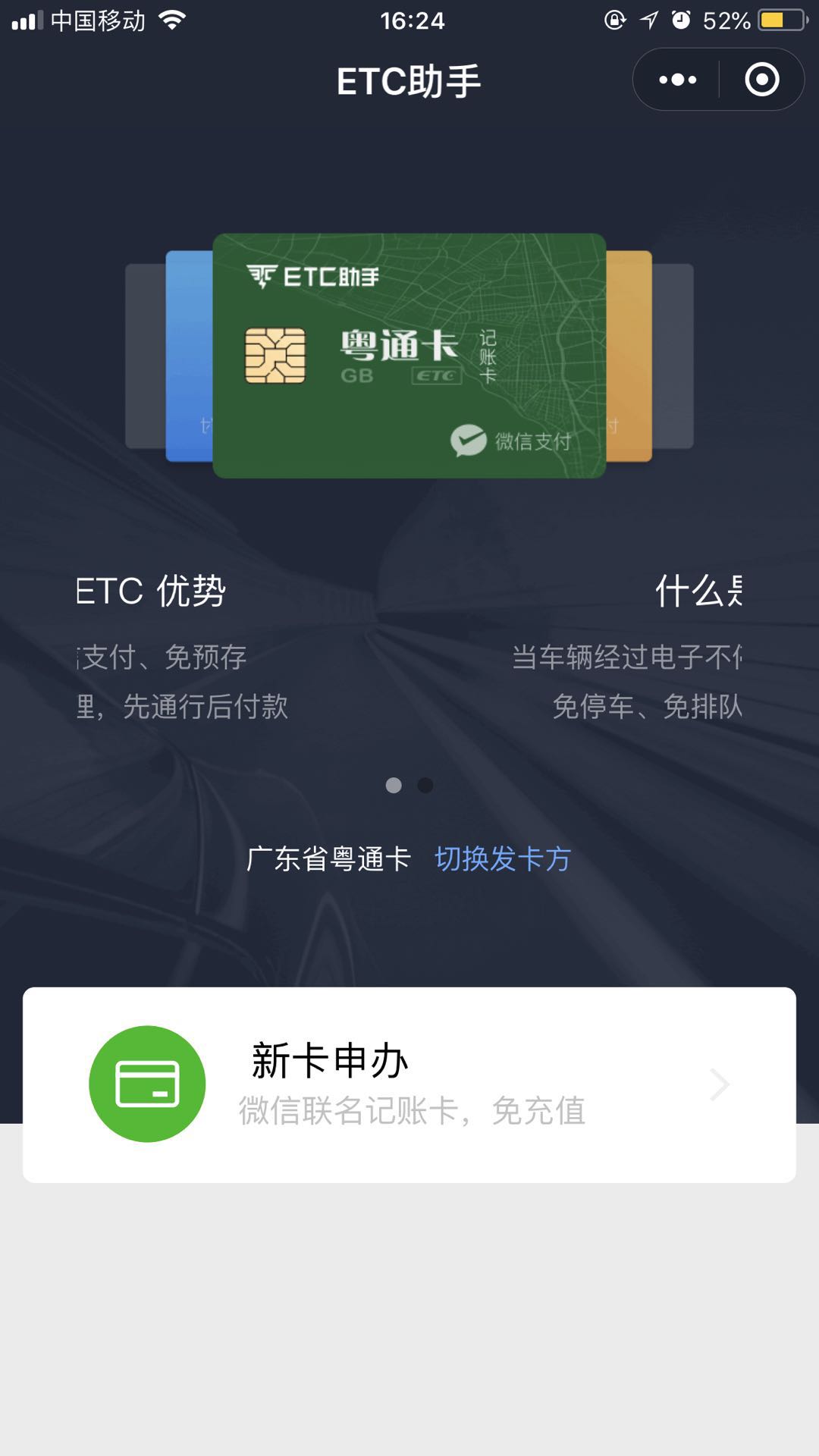The height and width of the screenshot is (1456, 819).
Task: Select the blue card behind 粤通卡
Action: click(x=189, y=356)
